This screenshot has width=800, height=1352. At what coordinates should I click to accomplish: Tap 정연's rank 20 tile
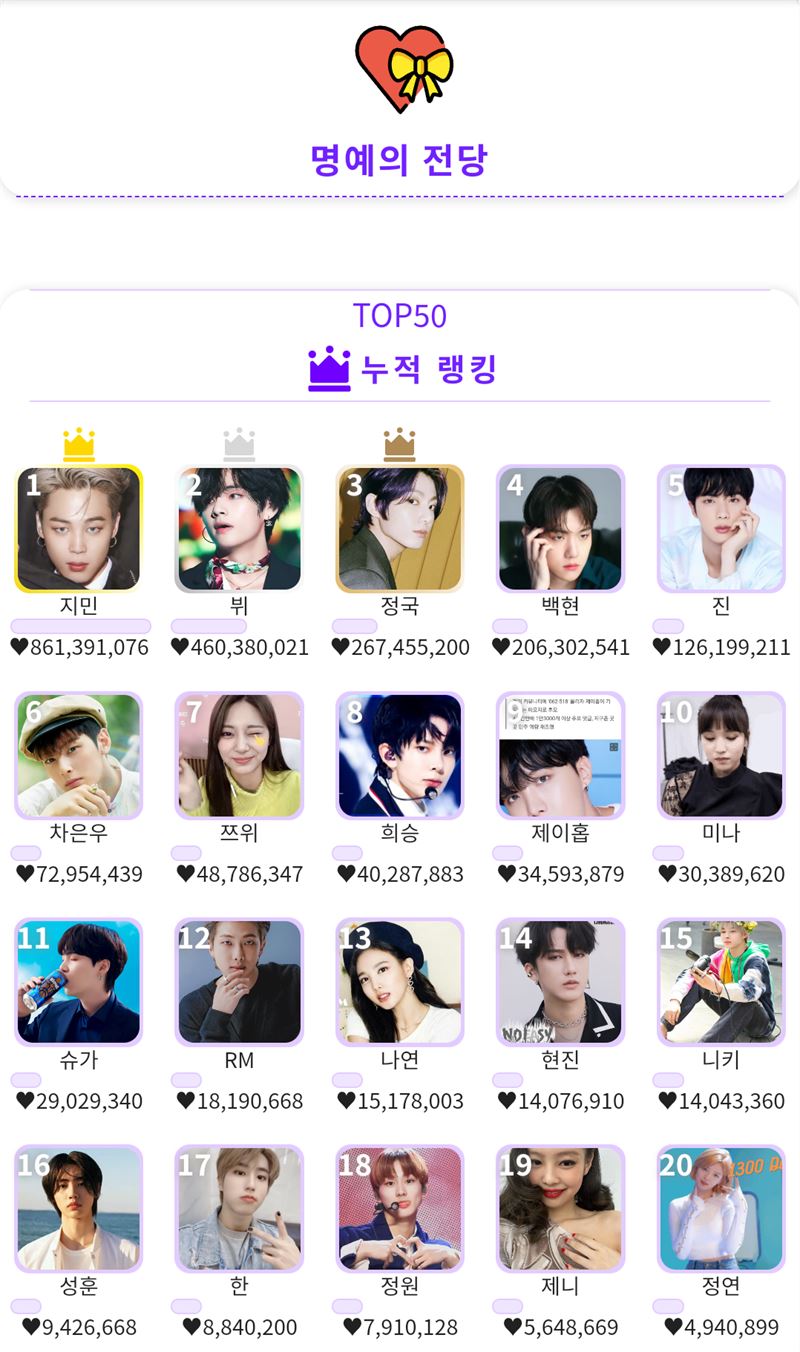click(721, 1208)
